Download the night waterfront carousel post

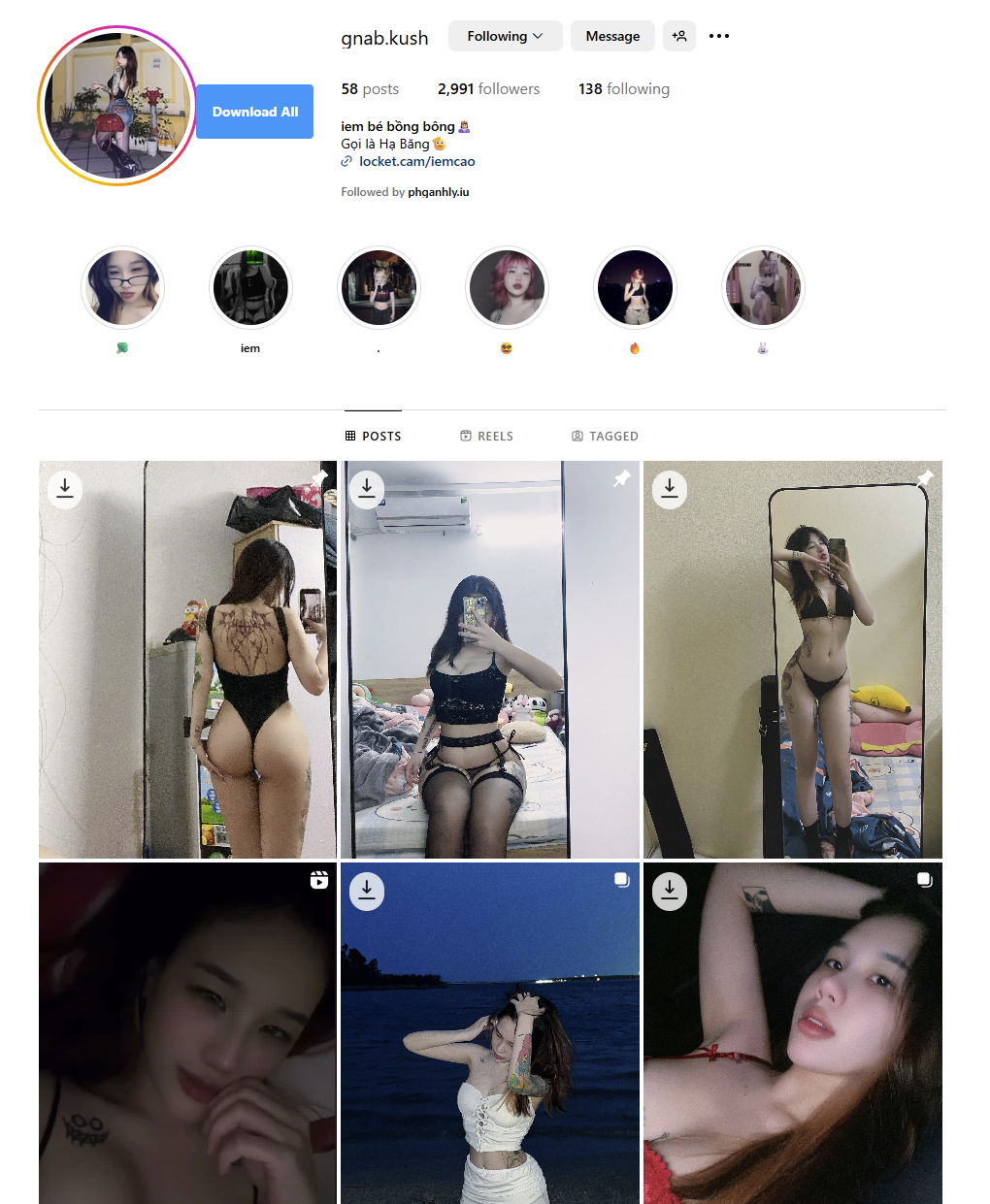(x=367, y=890)
